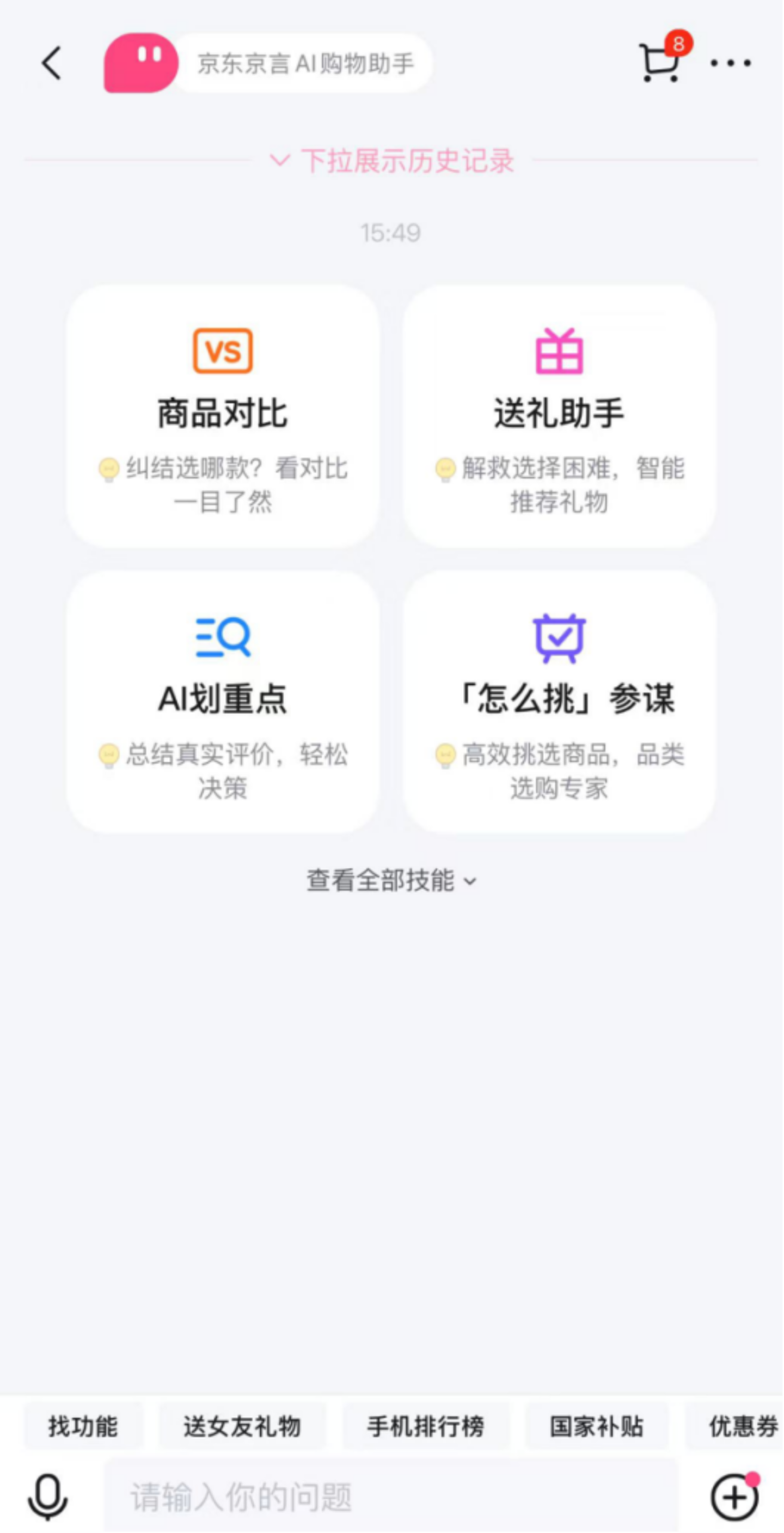Select the 手机排行榜 chip
The width and height of the screenshot is (784, 1533).
click(x=425, y=1426)
